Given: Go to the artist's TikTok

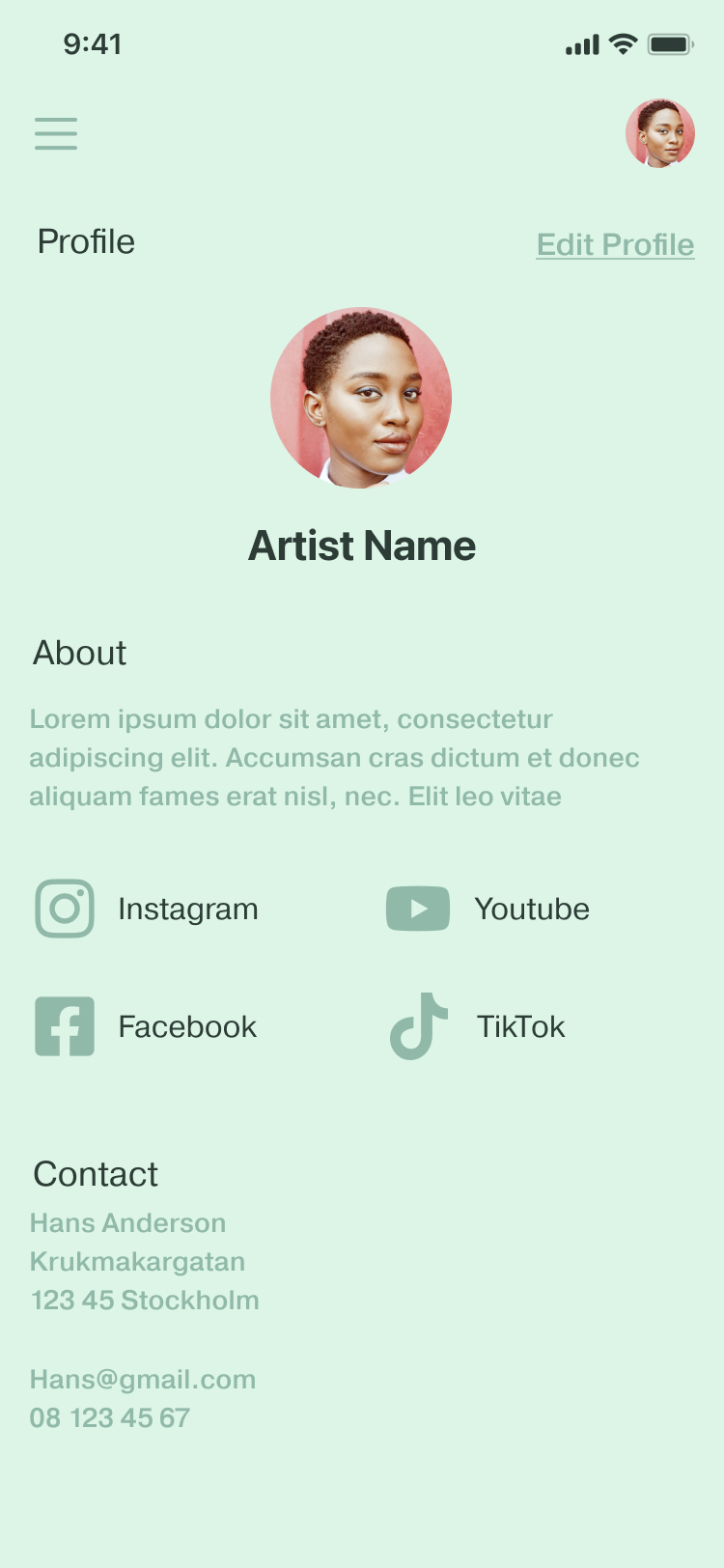Looking at the screenshot, I should [x=478, y=1026].
